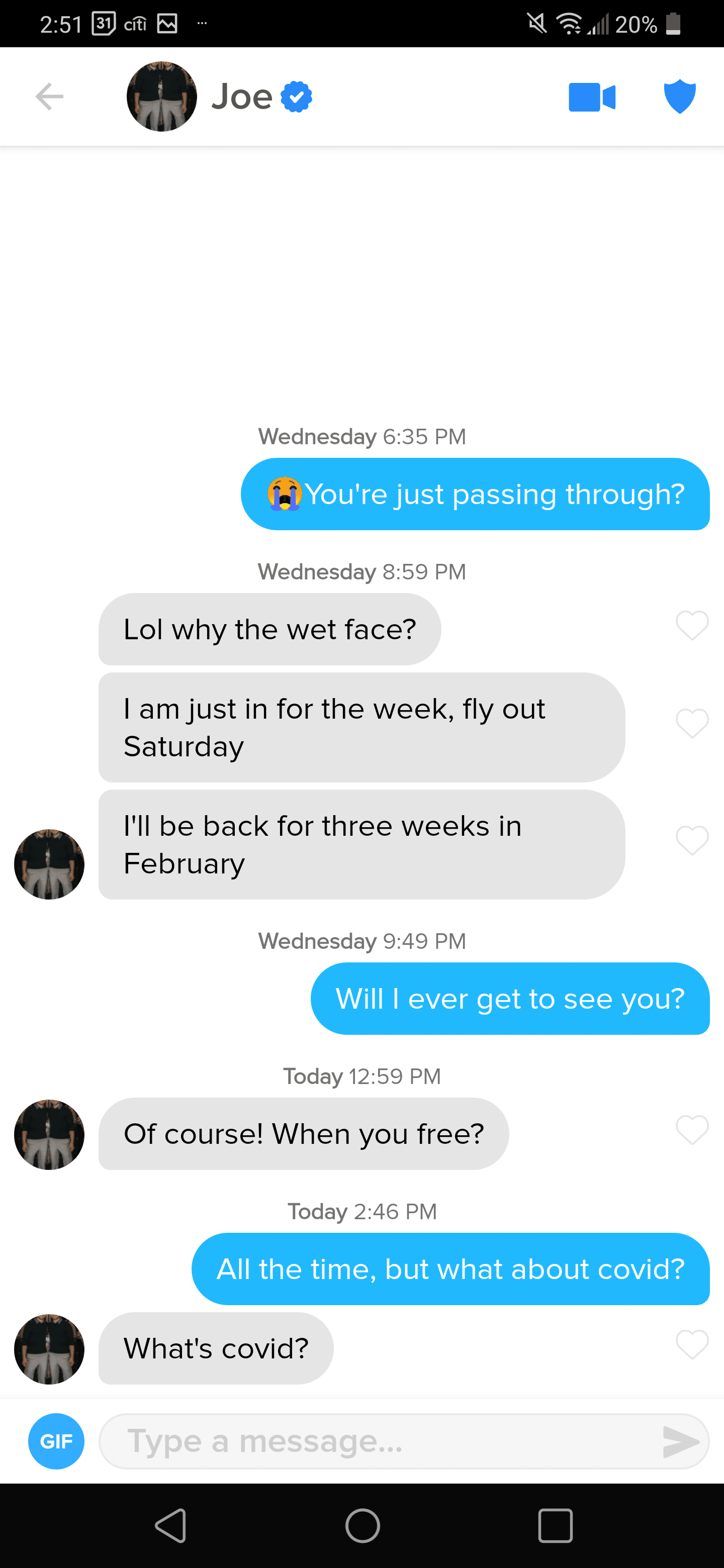The width and height of the screenshot is (724, 1568).
Task: Open the GIF picker
Action: pyautogui.click(x=56, y=1441)
